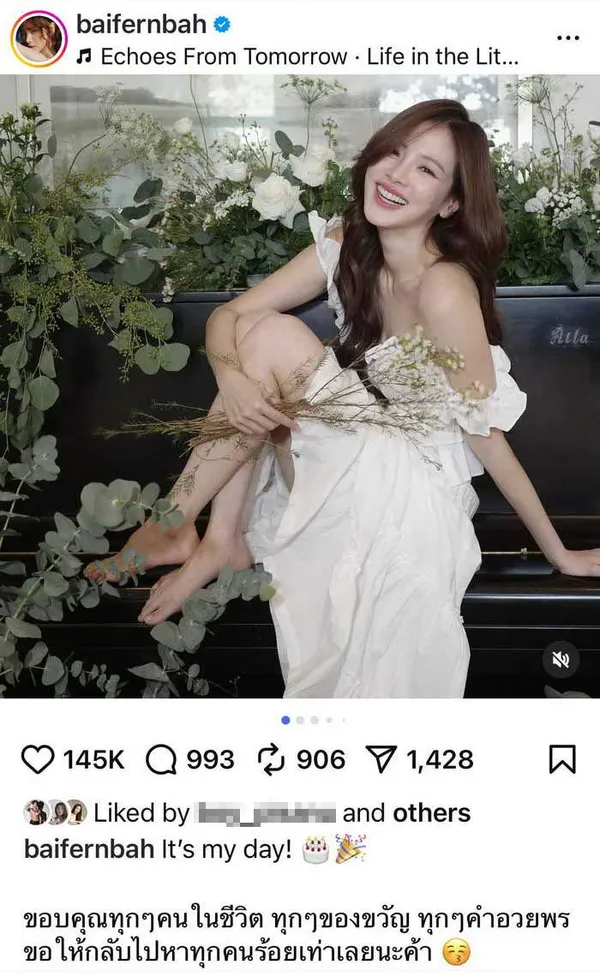Viewport: 600px width, 975px height.
Task: Open the post overflow menu
Action: tap(567, 38)
